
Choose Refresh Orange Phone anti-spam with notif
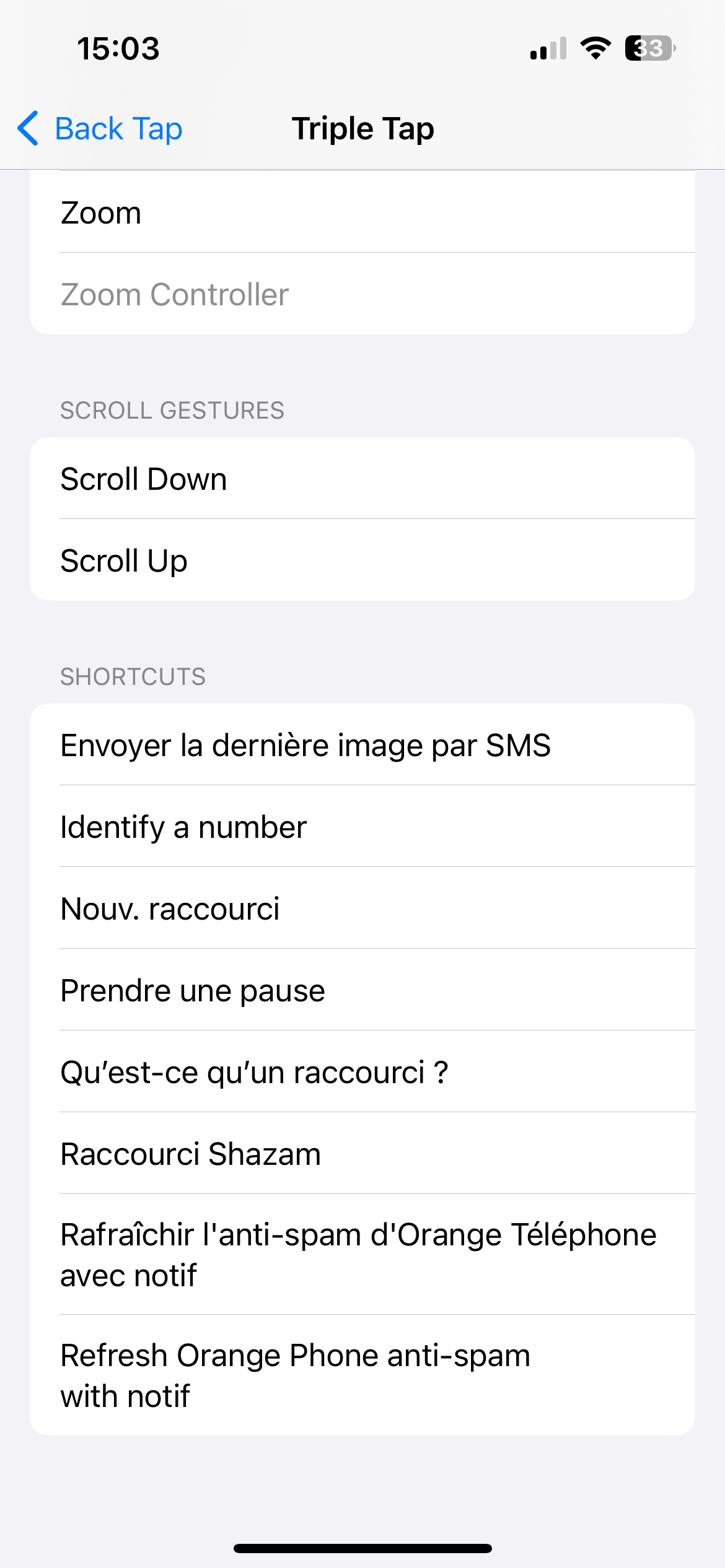[362, 1375]
